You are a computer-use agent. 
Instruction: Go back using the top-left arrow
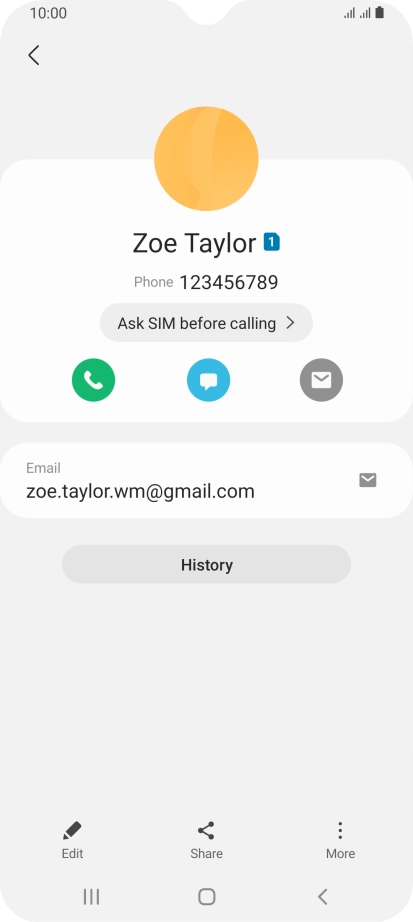pos(34,55)
